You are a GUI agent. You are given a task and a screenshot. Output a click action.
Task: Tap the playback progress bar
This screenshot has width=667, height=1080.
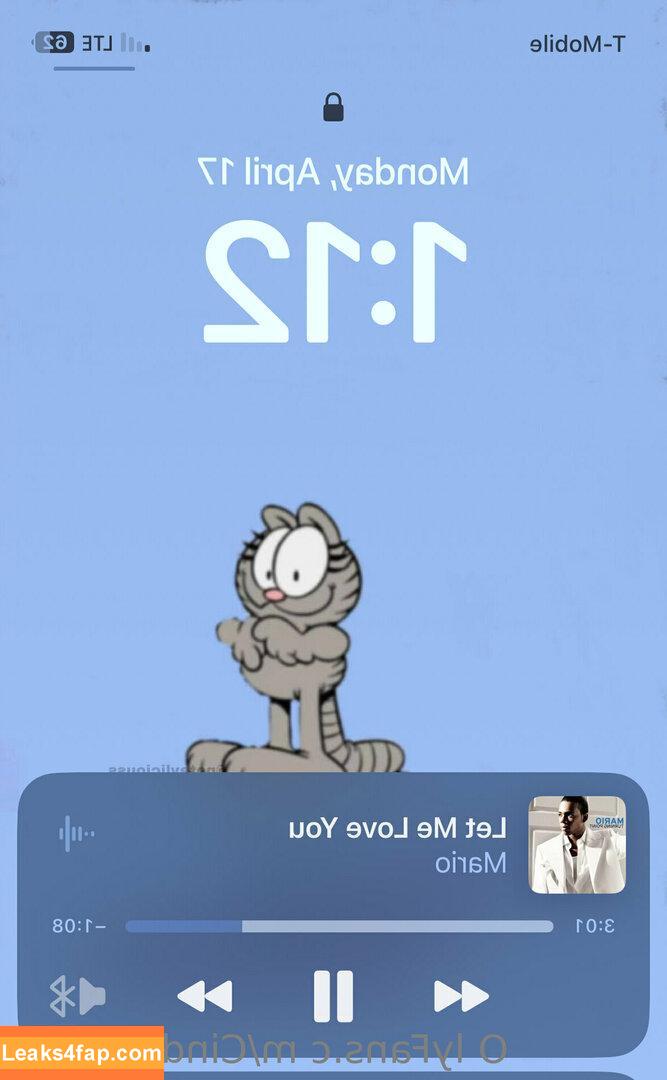click(x=339, y=926)
